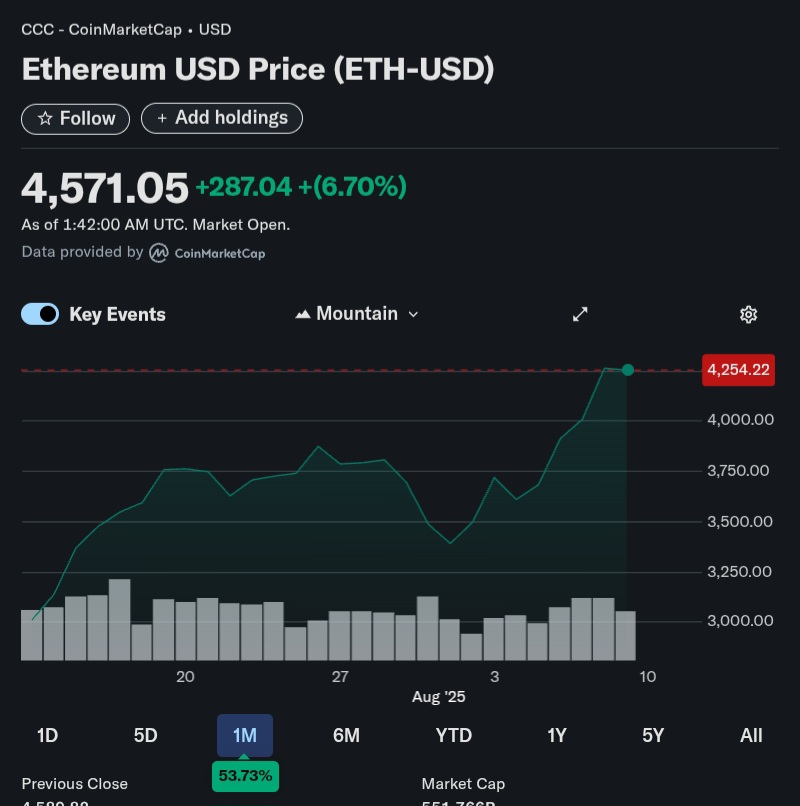View the 5Y chart range

point(653,736)
